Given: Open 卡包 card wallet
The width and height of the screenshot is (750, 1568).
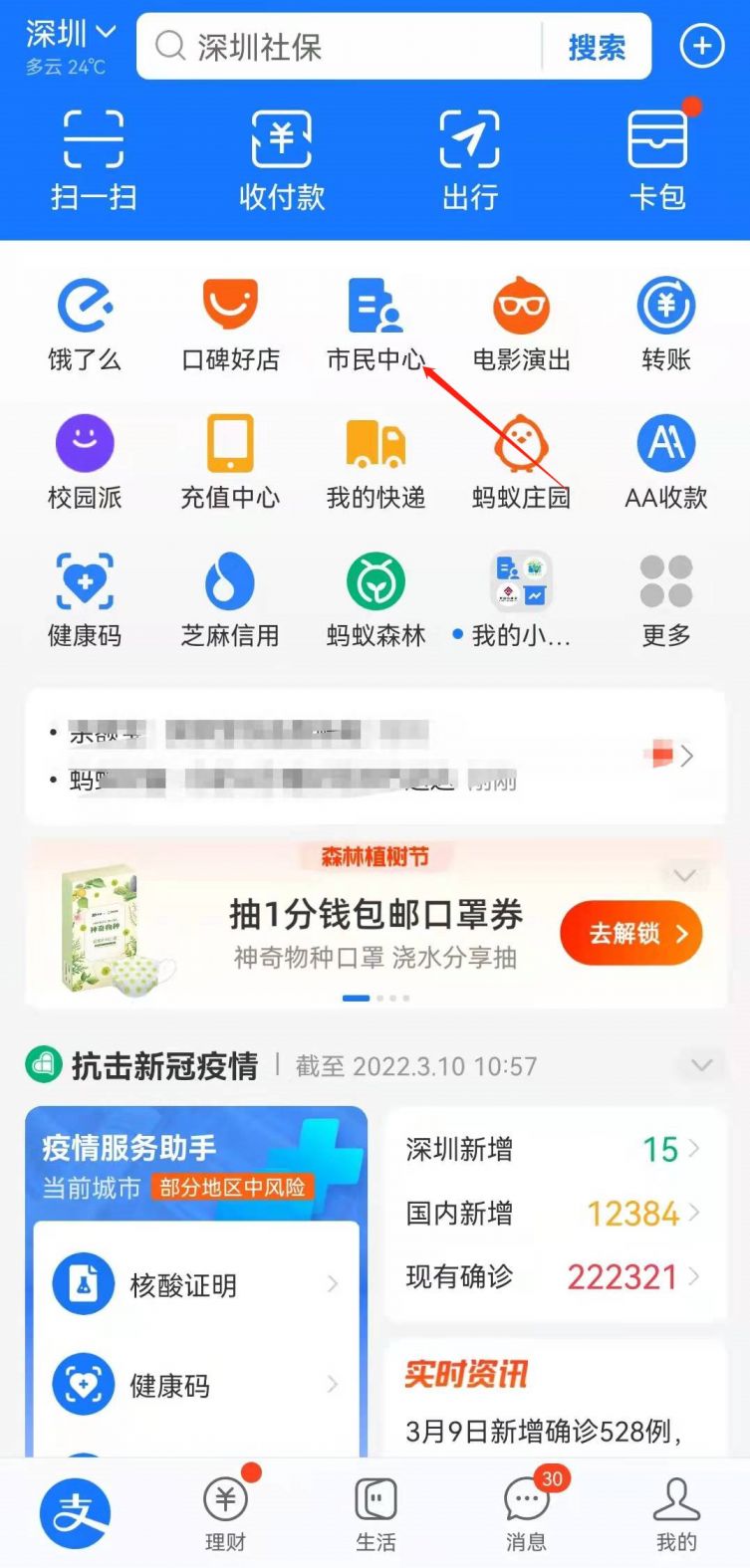Looking at the screenshot, I should 657,159.
